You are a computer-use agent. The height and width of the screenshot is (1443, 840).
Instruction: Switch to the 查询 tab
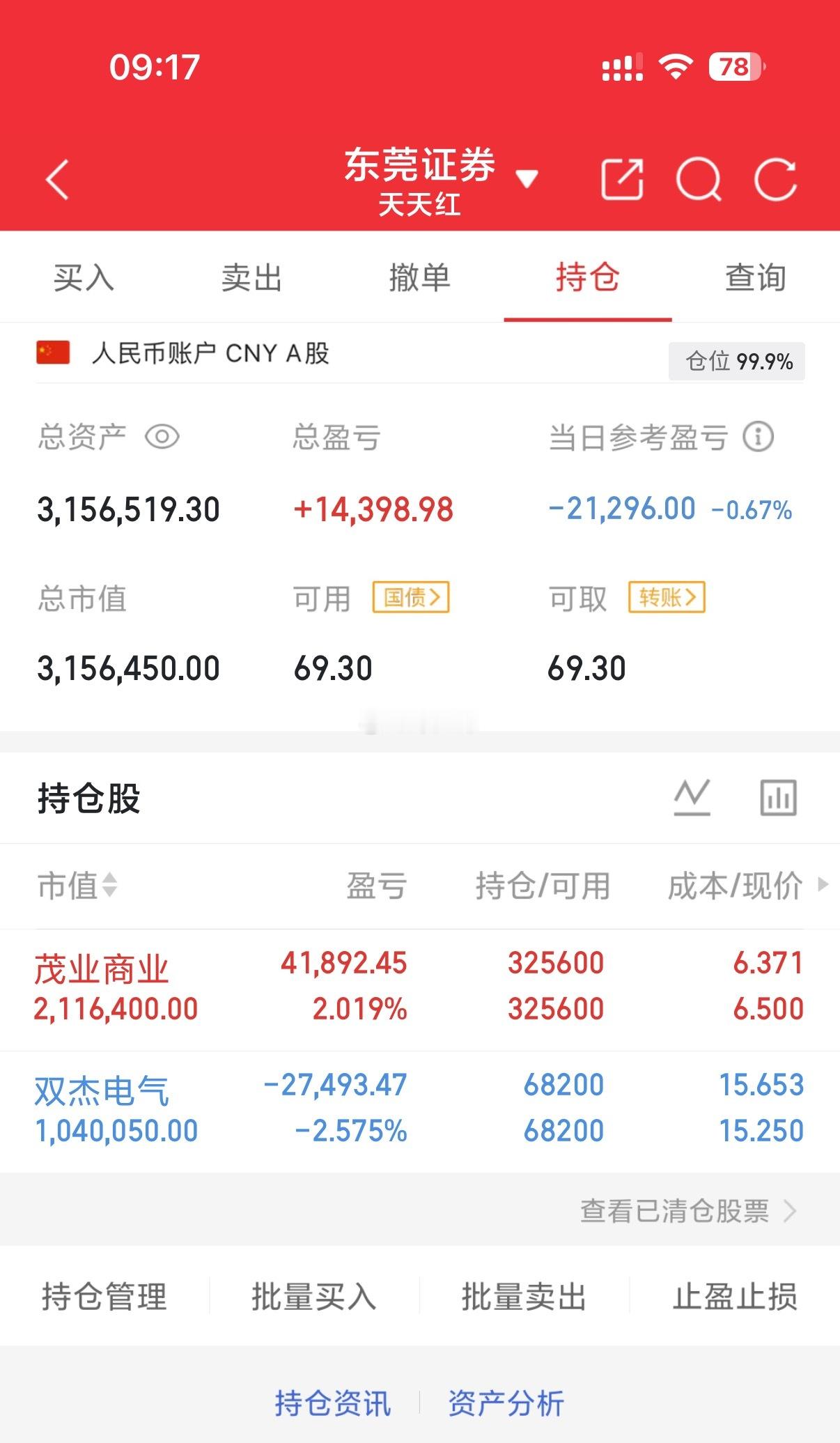point(754,277)
